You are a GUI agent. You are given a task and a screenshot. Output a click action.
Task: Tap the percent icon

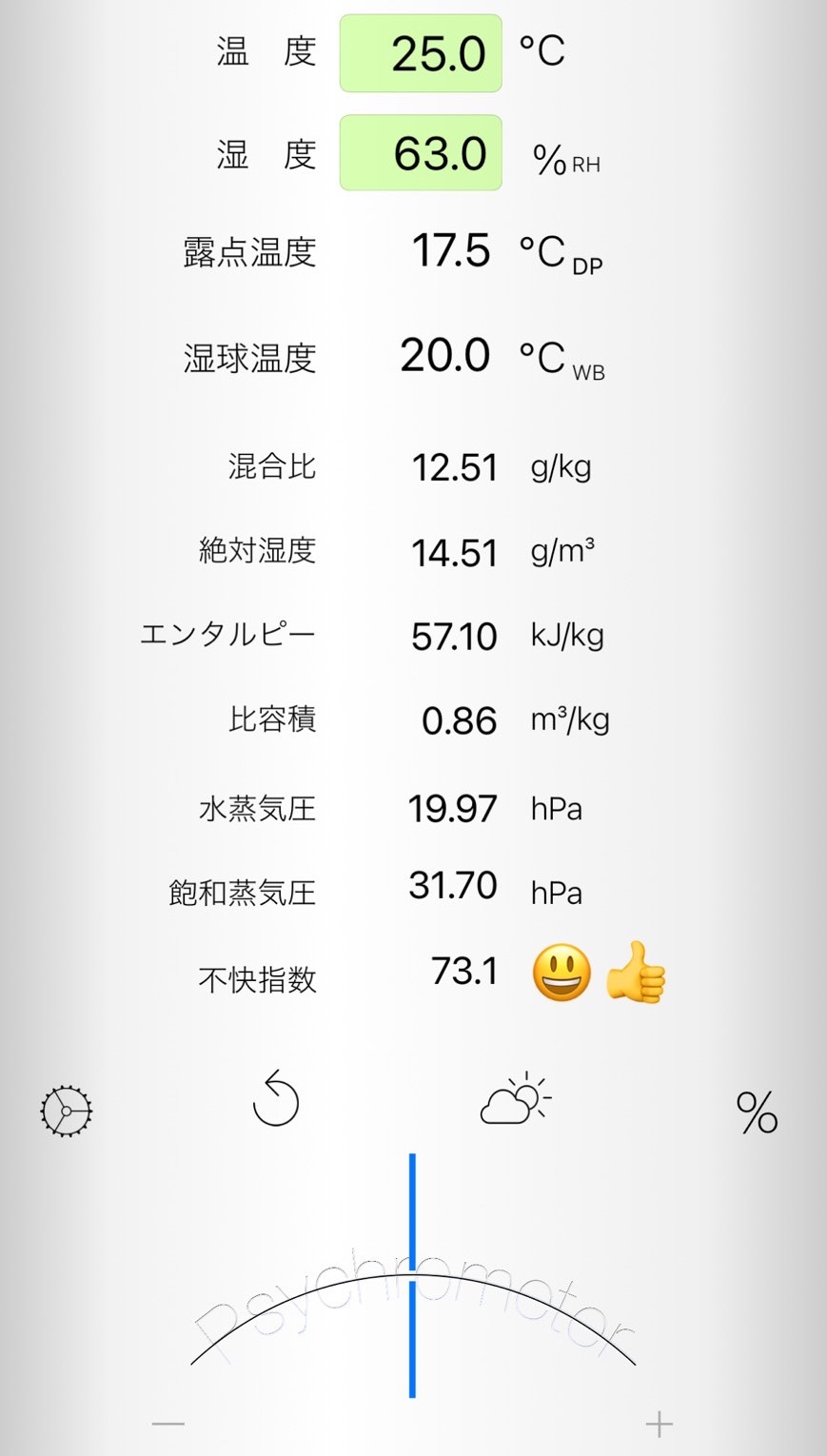pyautogui.click(x=758, y=1112)
